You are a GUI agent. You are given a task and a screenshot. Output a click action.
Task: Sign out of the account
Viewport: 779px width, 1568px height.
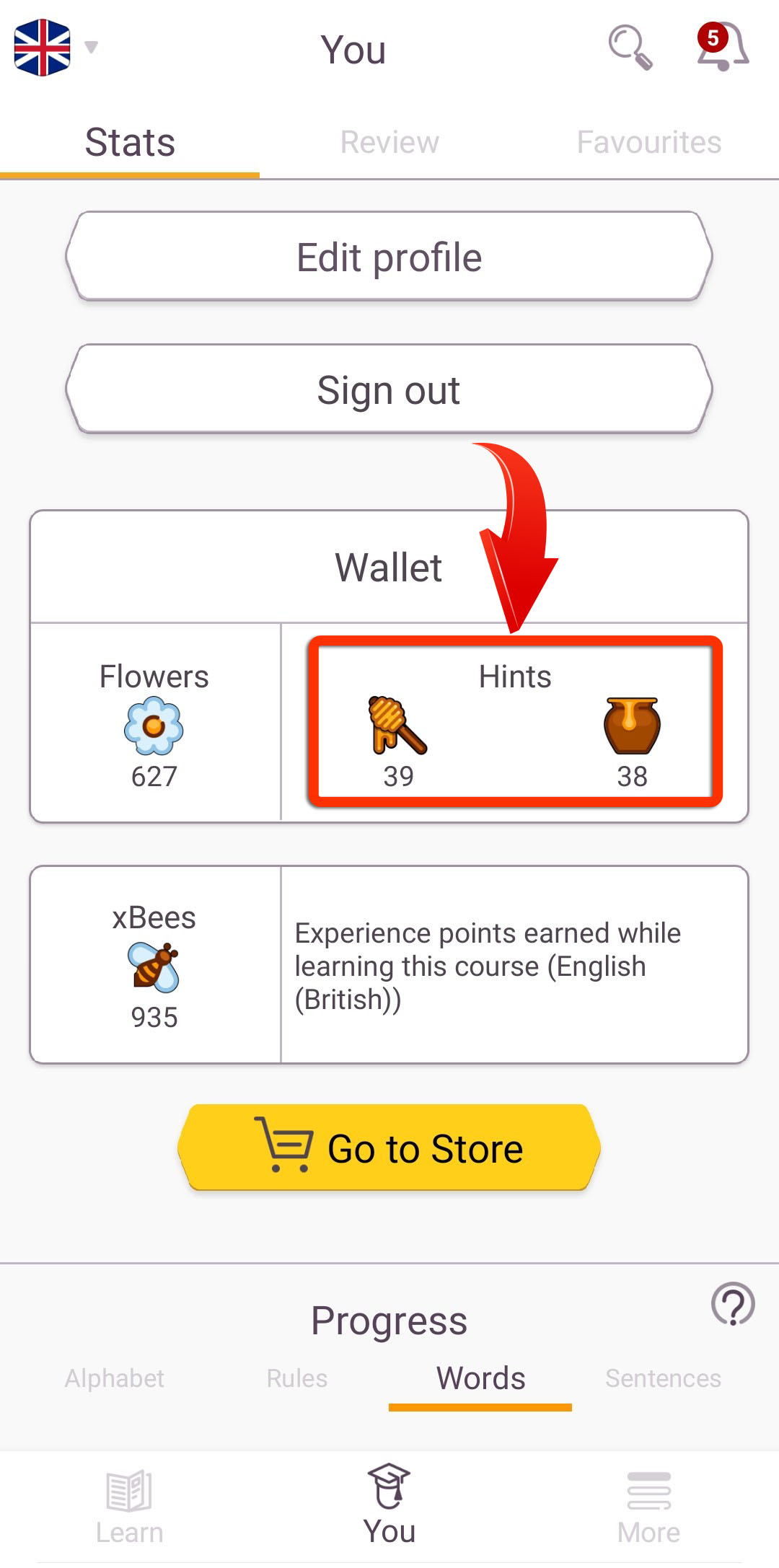(x=389, y=389)
